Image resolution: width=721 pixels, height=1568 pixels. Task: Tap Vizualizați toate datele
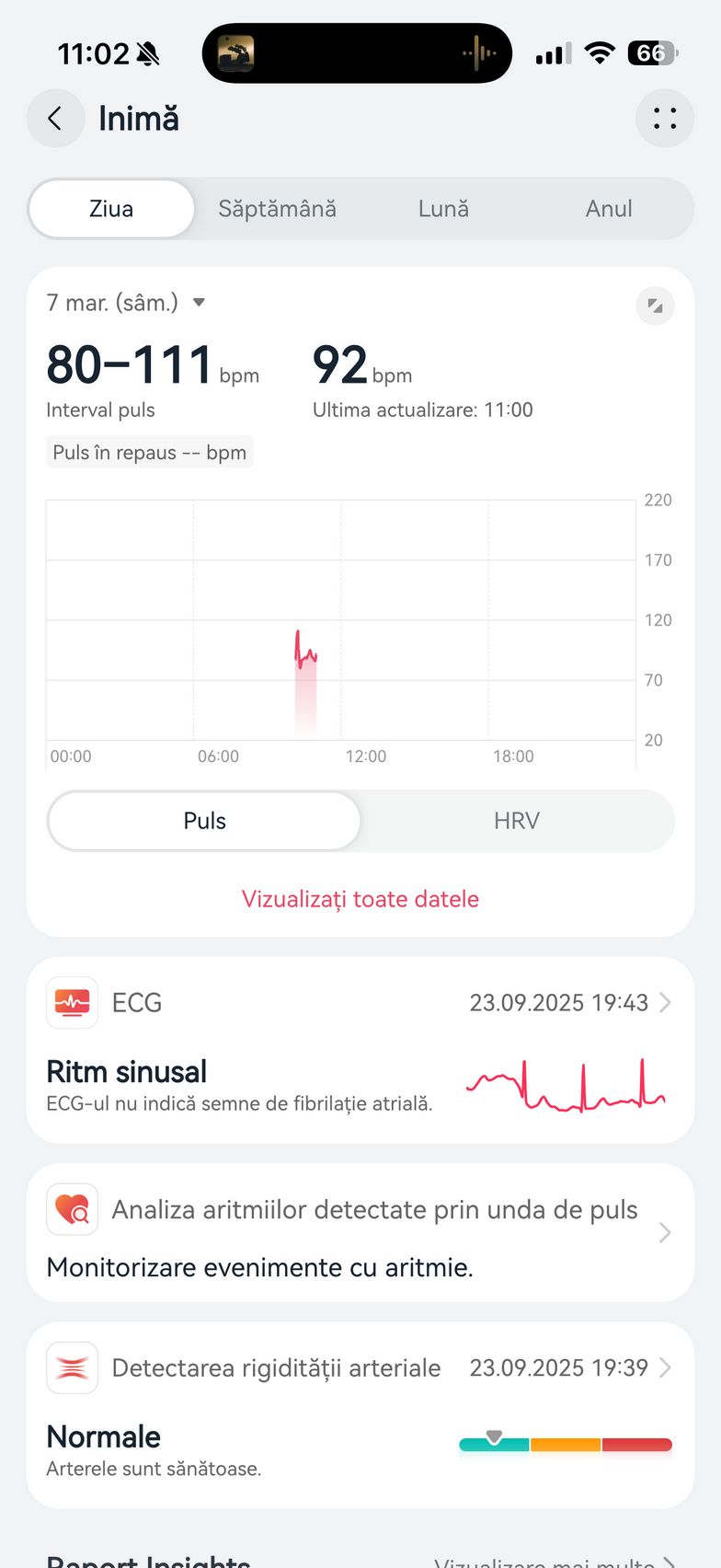[x=360, y=899]
